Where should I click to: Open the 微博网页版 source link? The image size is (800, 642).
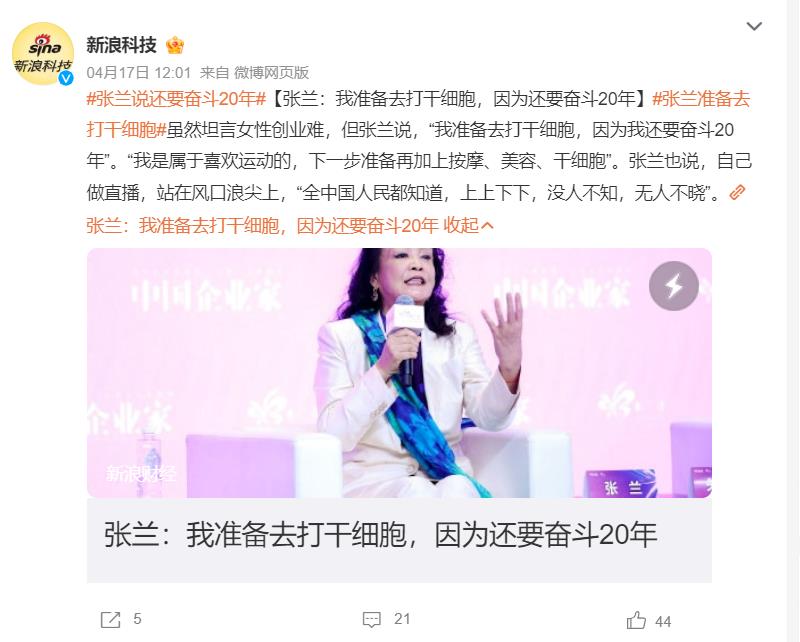(271, 72)
